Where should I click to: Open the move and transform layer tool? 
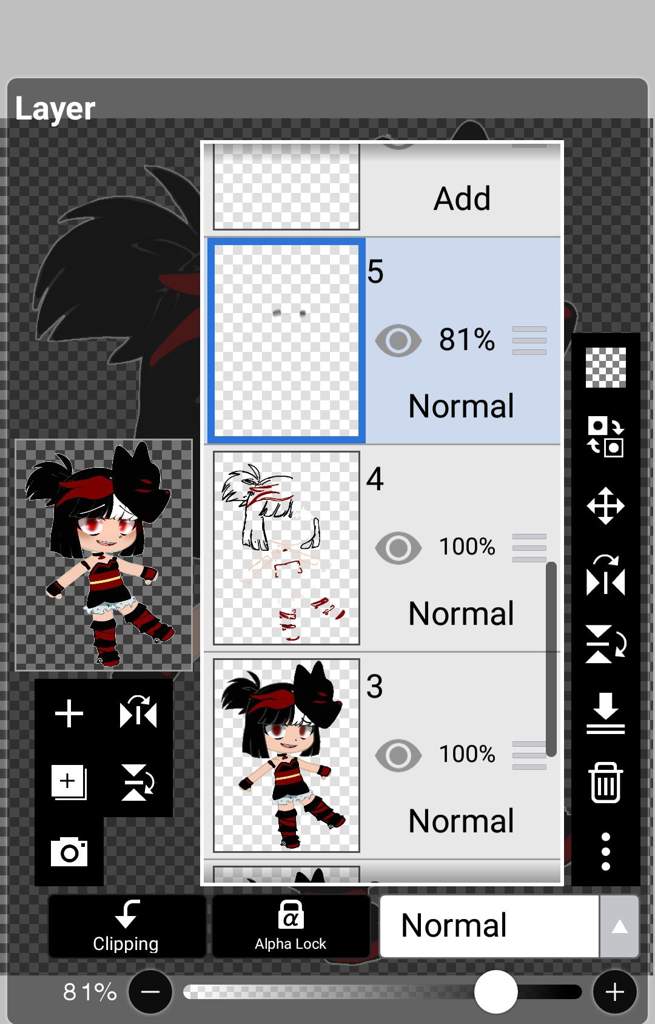pyautogui.click(x=605, y=506)
